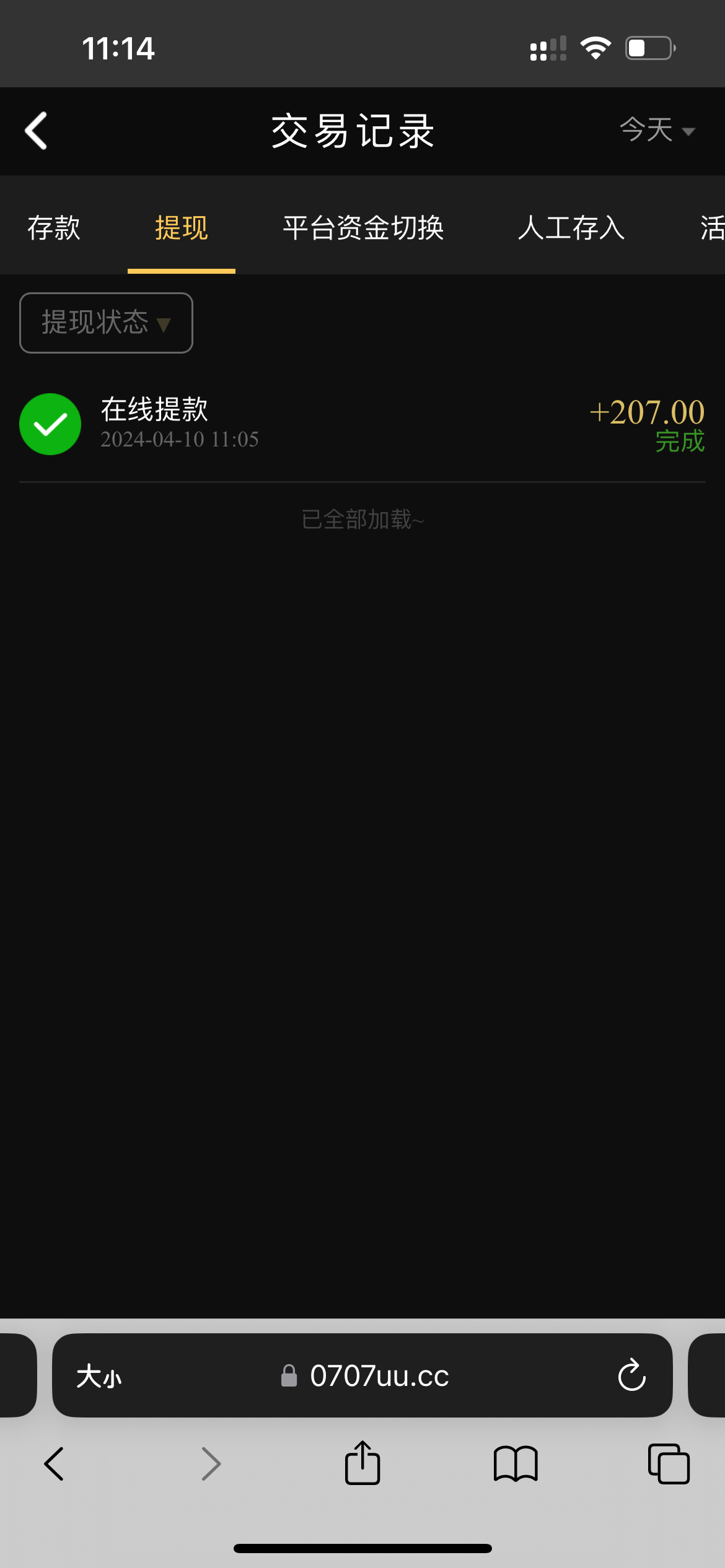The image size is (725, 1568).
Task: Expand the 提现状态 filter dropdown
Action: [106, 323]
